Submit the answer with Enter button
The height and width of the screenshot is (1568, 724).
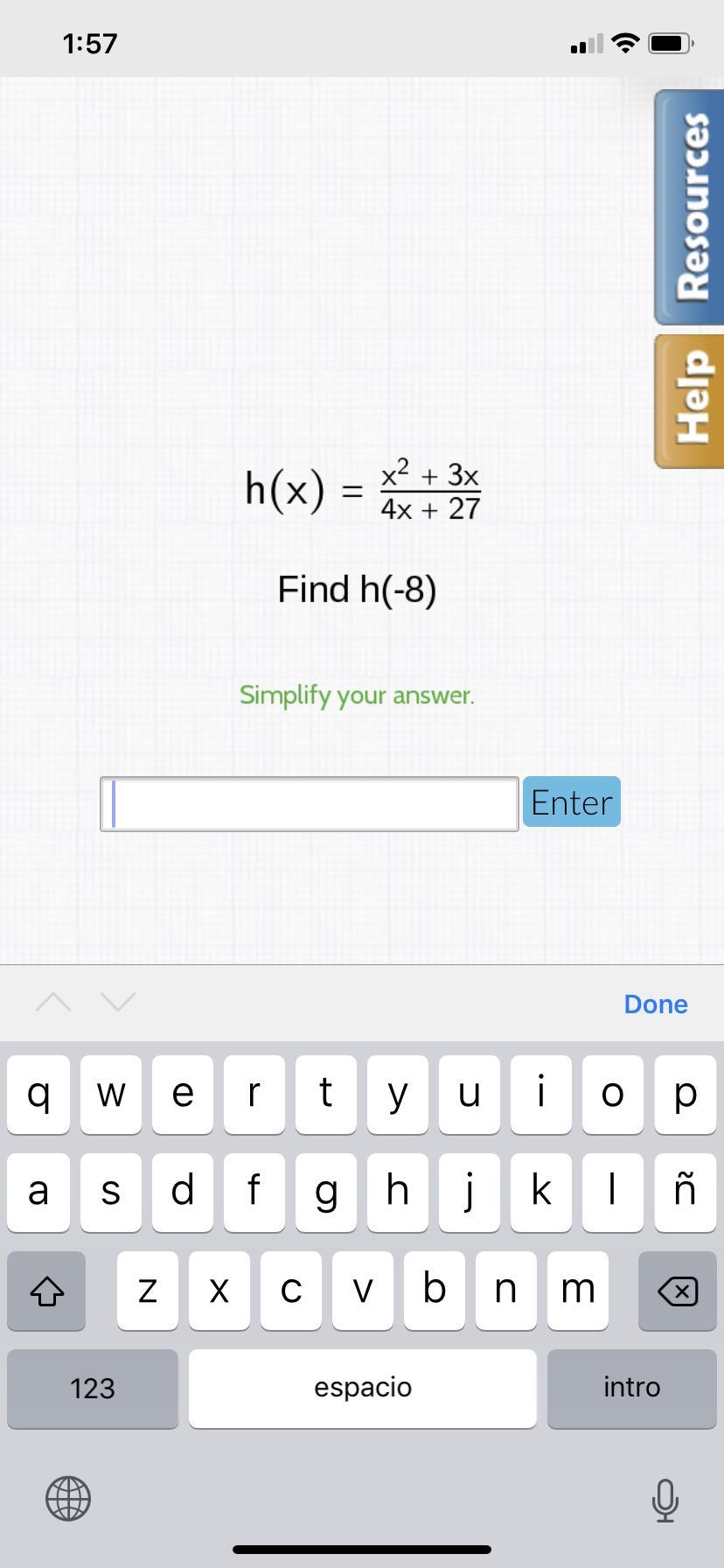572,801
